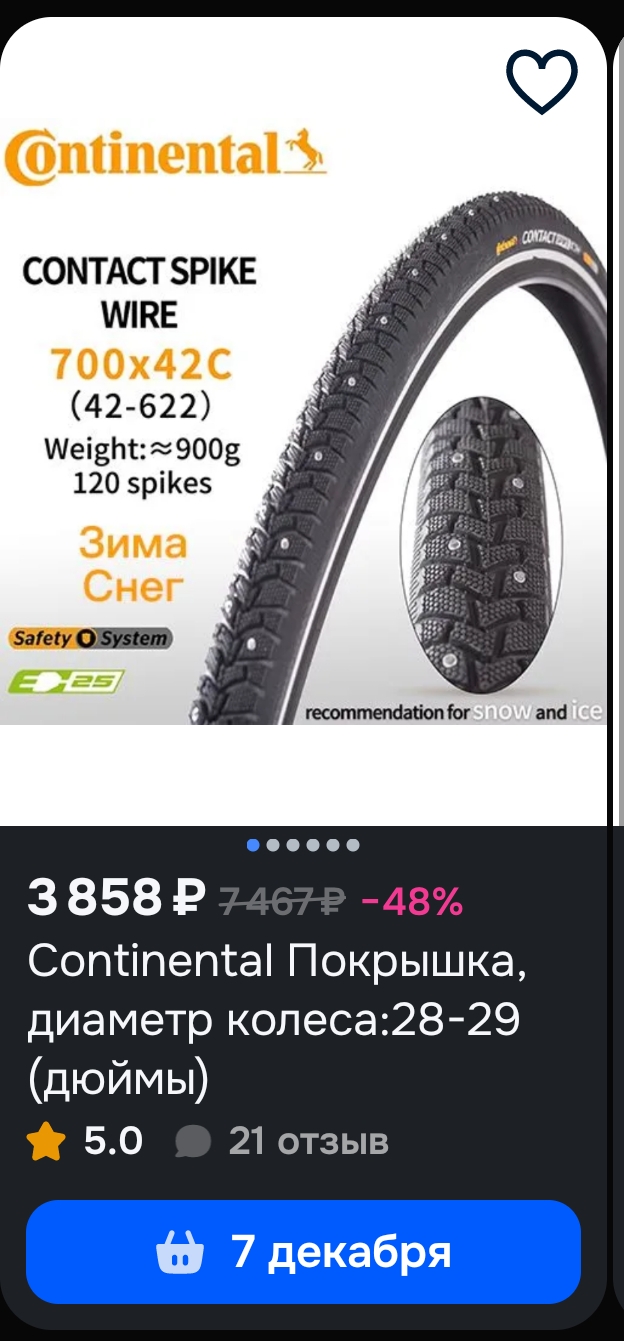Add to cart with 7 декабря delivery
Image resolution: width=624 pixels, height=1341 pixels.
coord(303,1252)
